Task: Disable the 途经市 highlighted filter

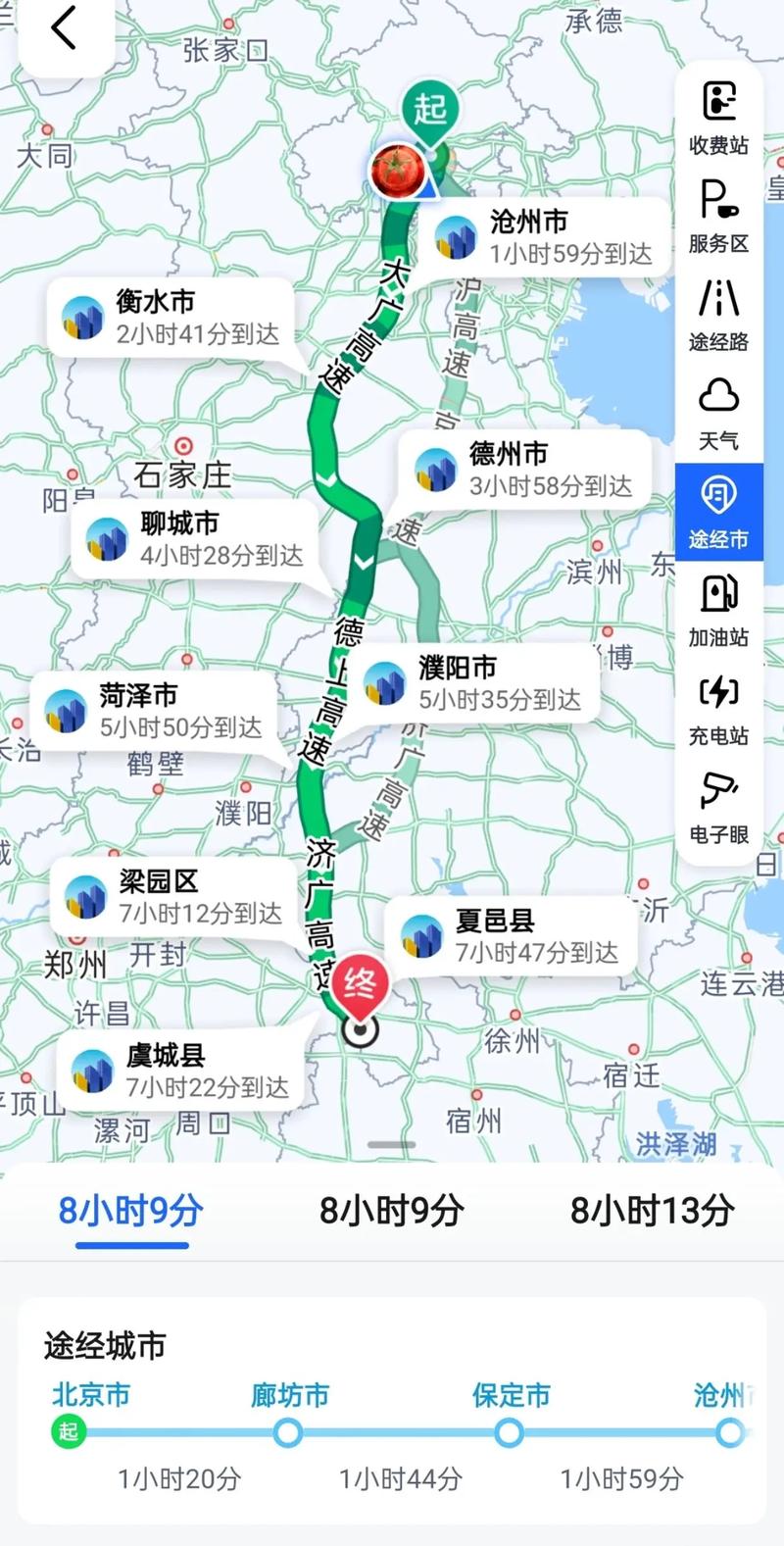Action: (x=719, y=512)
